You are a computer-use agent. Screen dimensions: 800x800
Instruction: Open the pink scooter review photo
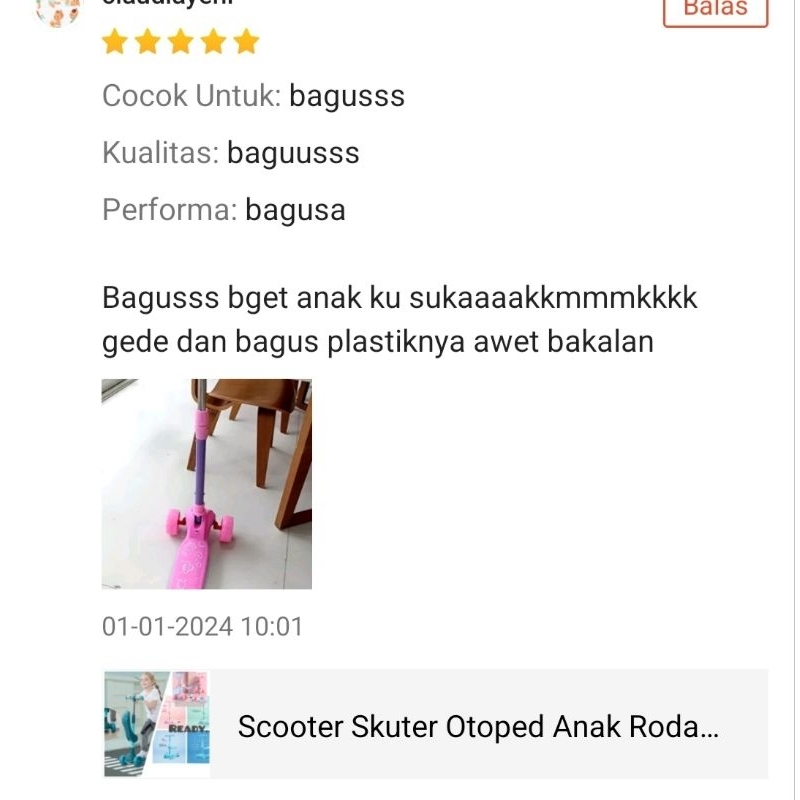[207, 484]
